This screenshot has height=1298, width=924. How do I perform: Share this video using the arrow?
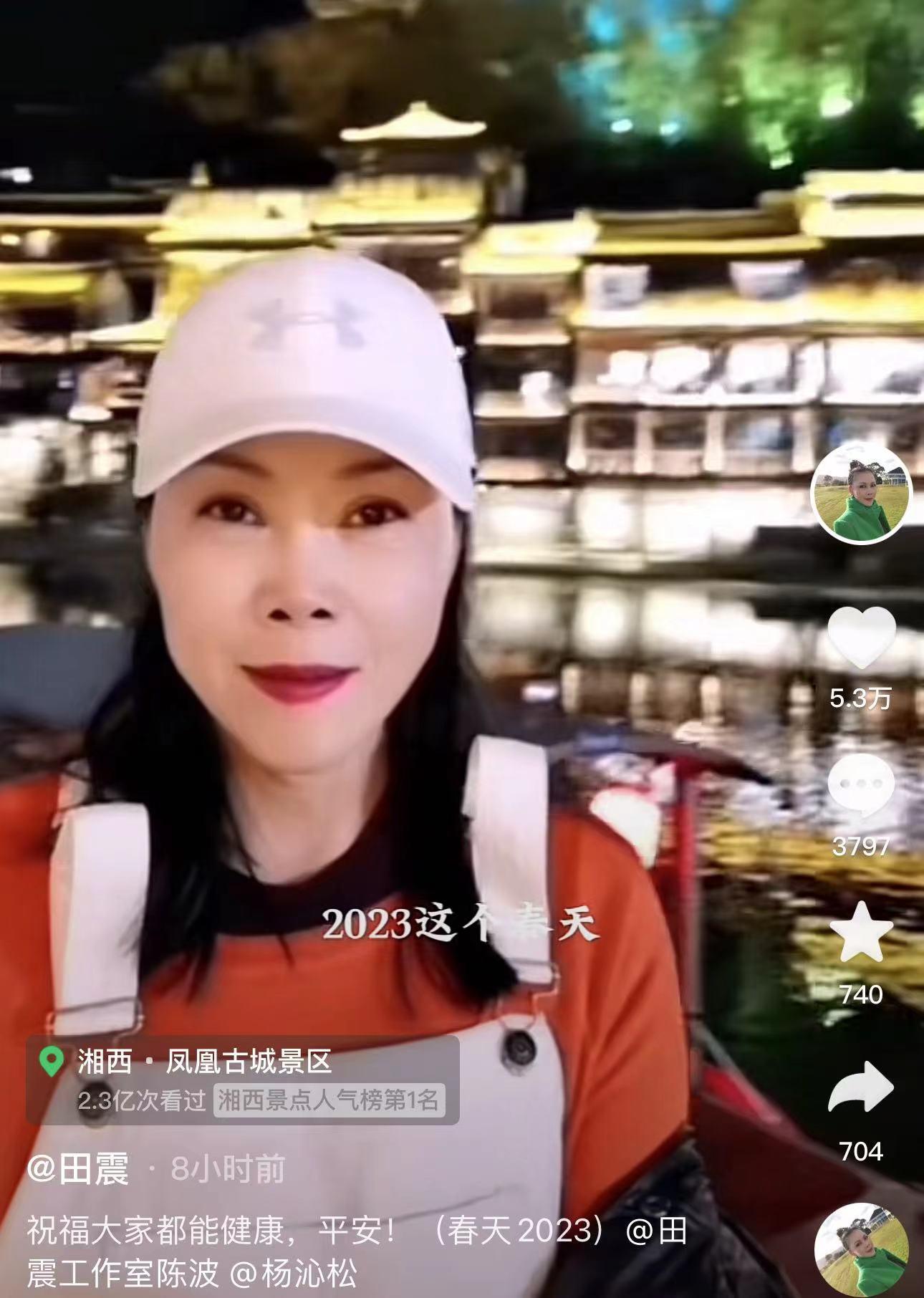click(x=861, y=1087)
